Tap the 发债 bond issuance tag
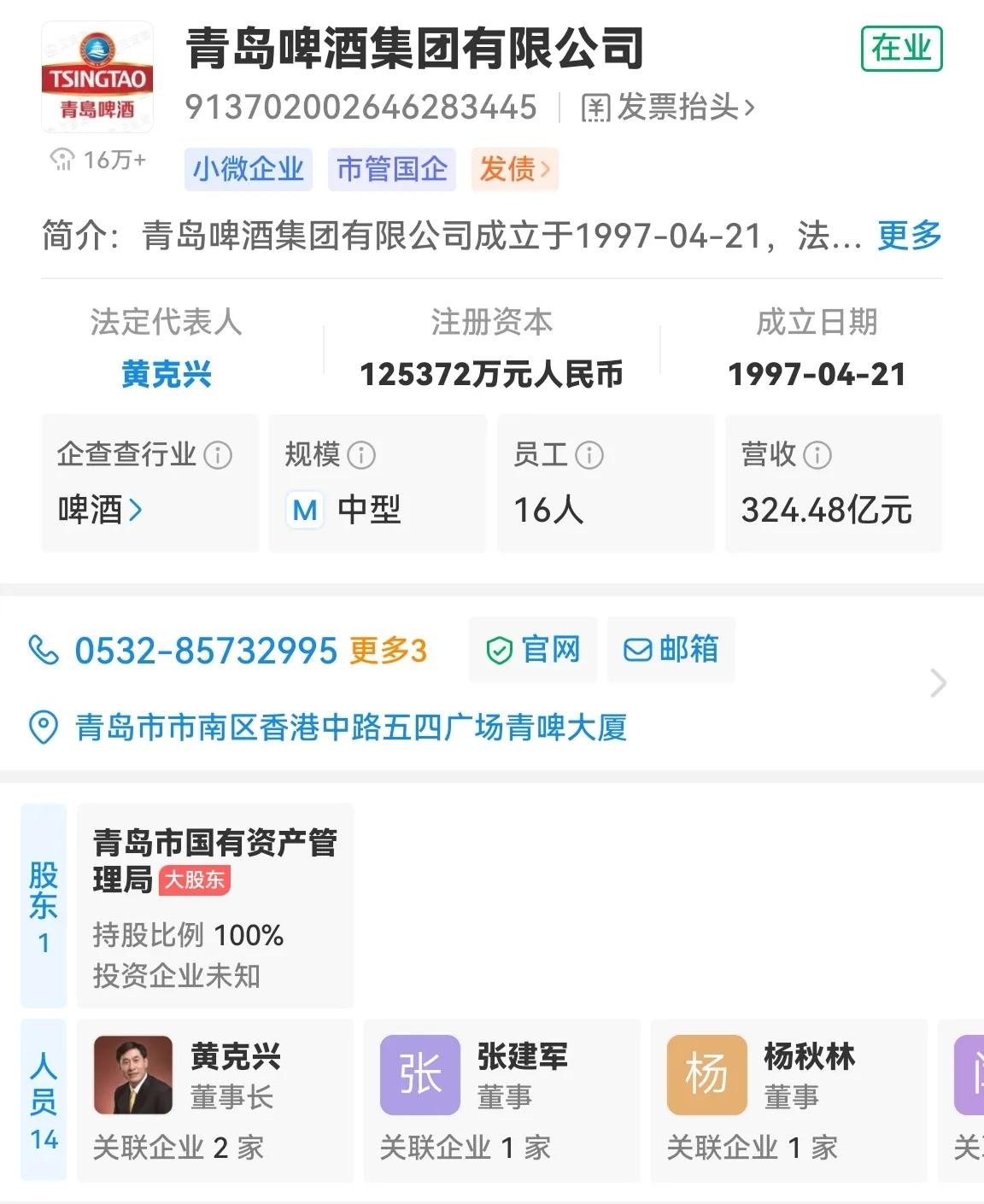 [514, 169]
